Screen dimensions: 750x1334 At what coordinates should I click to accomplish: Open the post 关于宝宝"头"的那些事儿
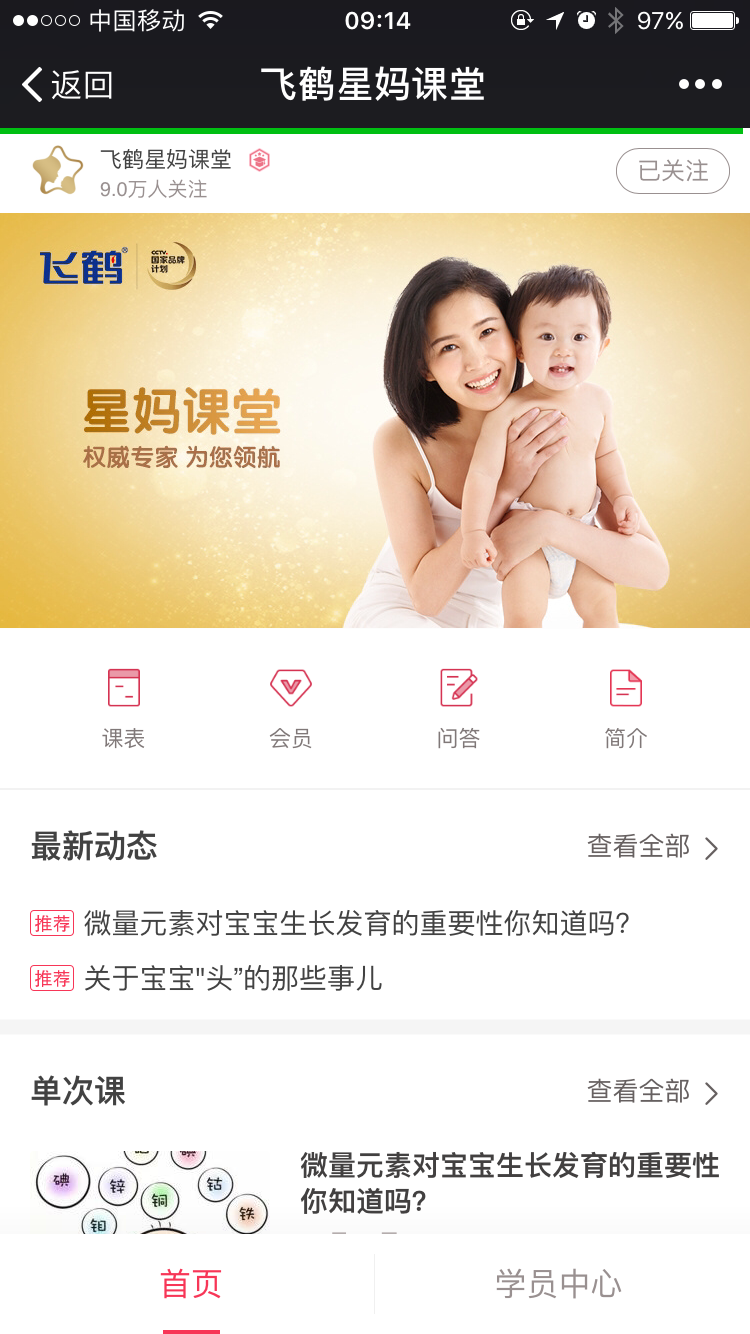pos(232,978)
